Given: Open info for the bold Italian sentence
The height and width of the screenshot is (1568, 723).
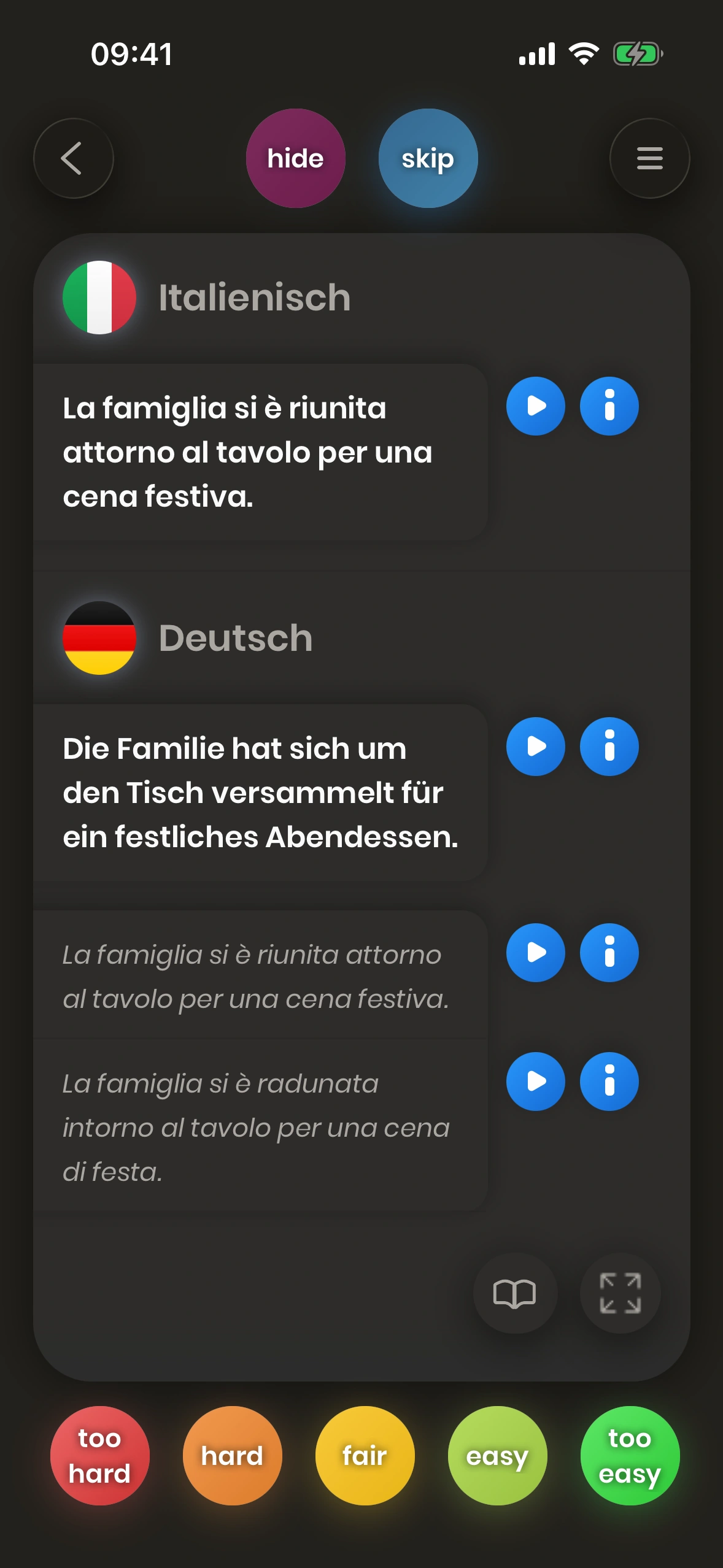Looking at the screenshot, I should click(x=609, y=406).
